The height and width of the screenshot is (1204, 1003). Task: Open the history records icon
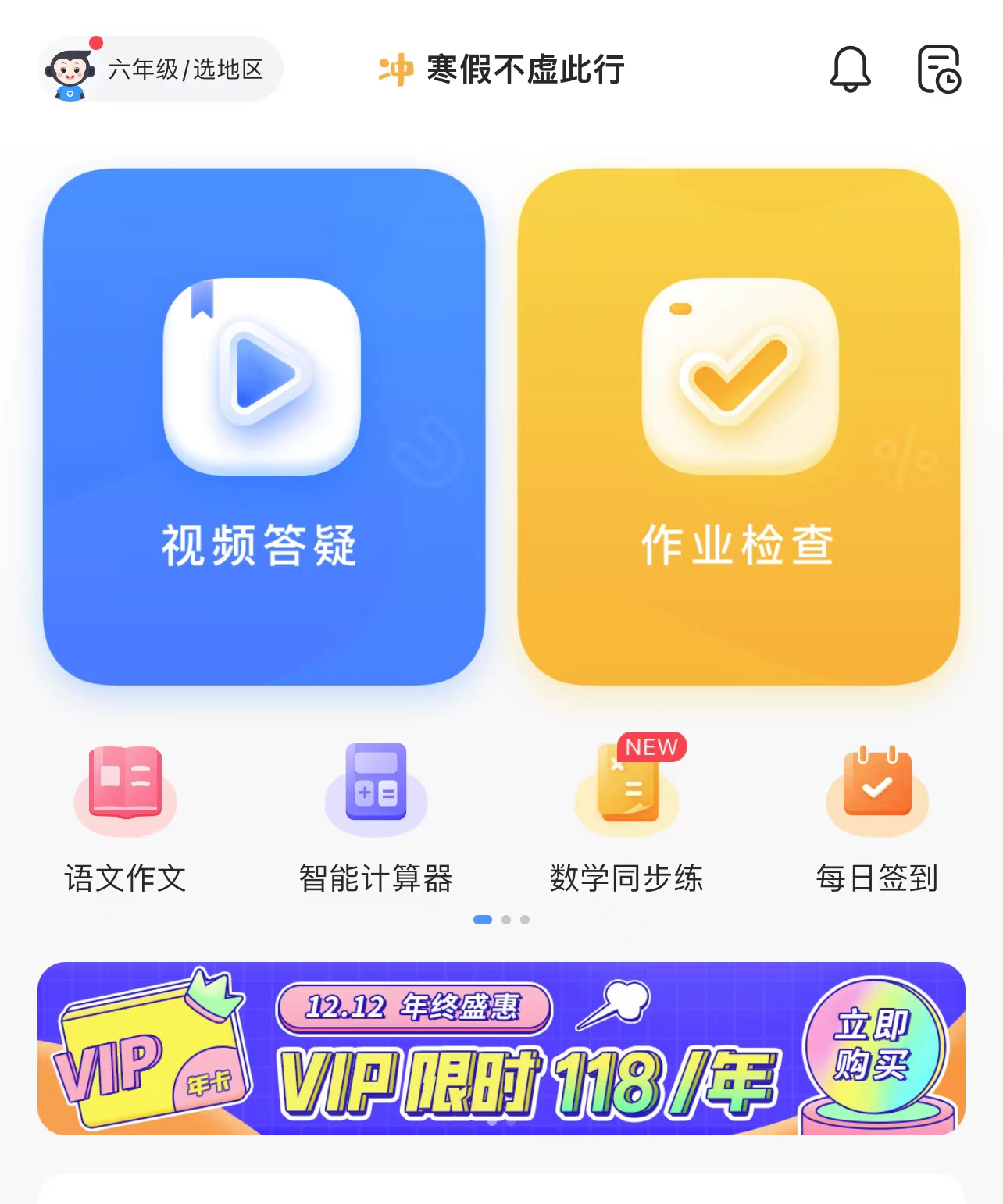[x=938, y=69]
